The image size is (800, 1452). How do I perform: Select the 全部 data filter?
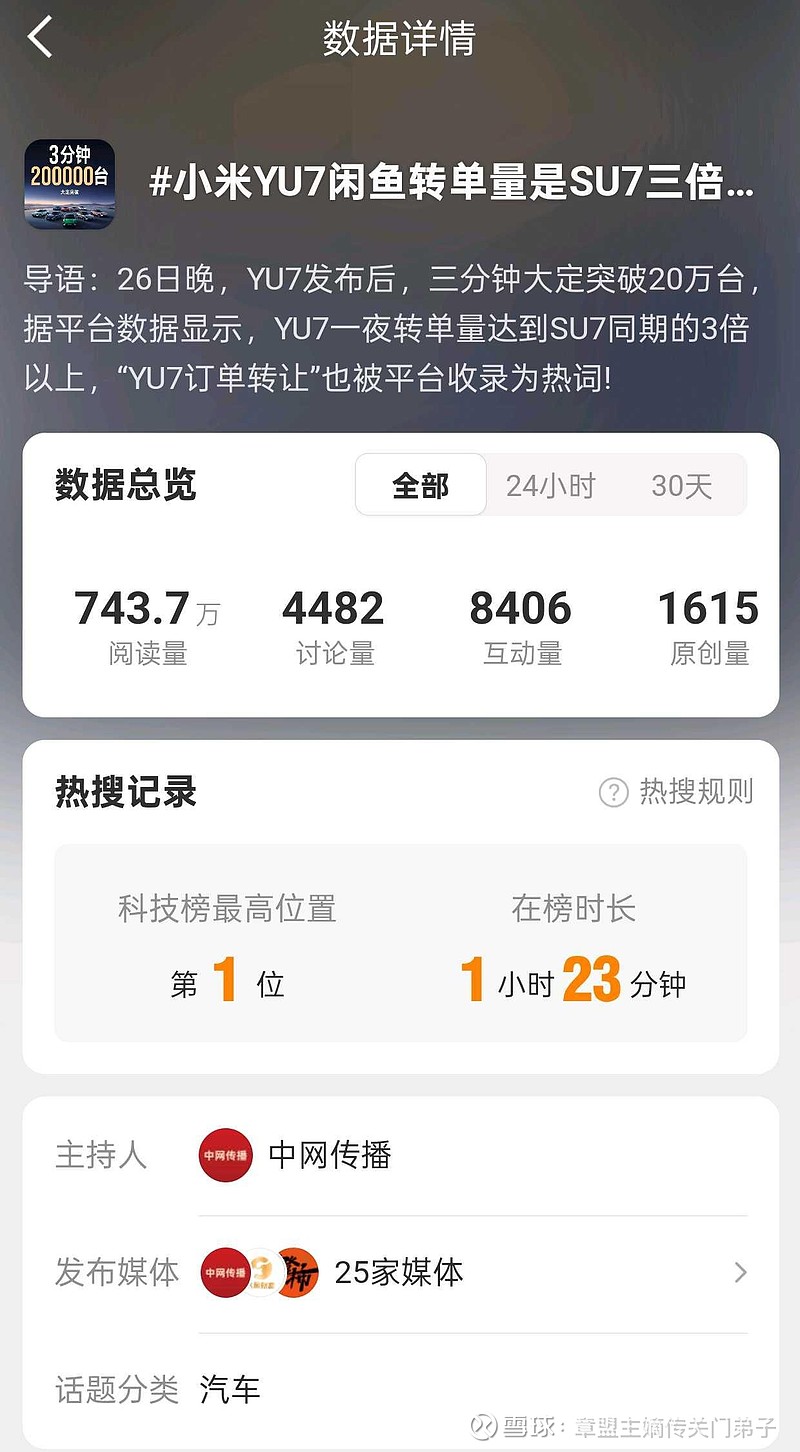[420, 484]
